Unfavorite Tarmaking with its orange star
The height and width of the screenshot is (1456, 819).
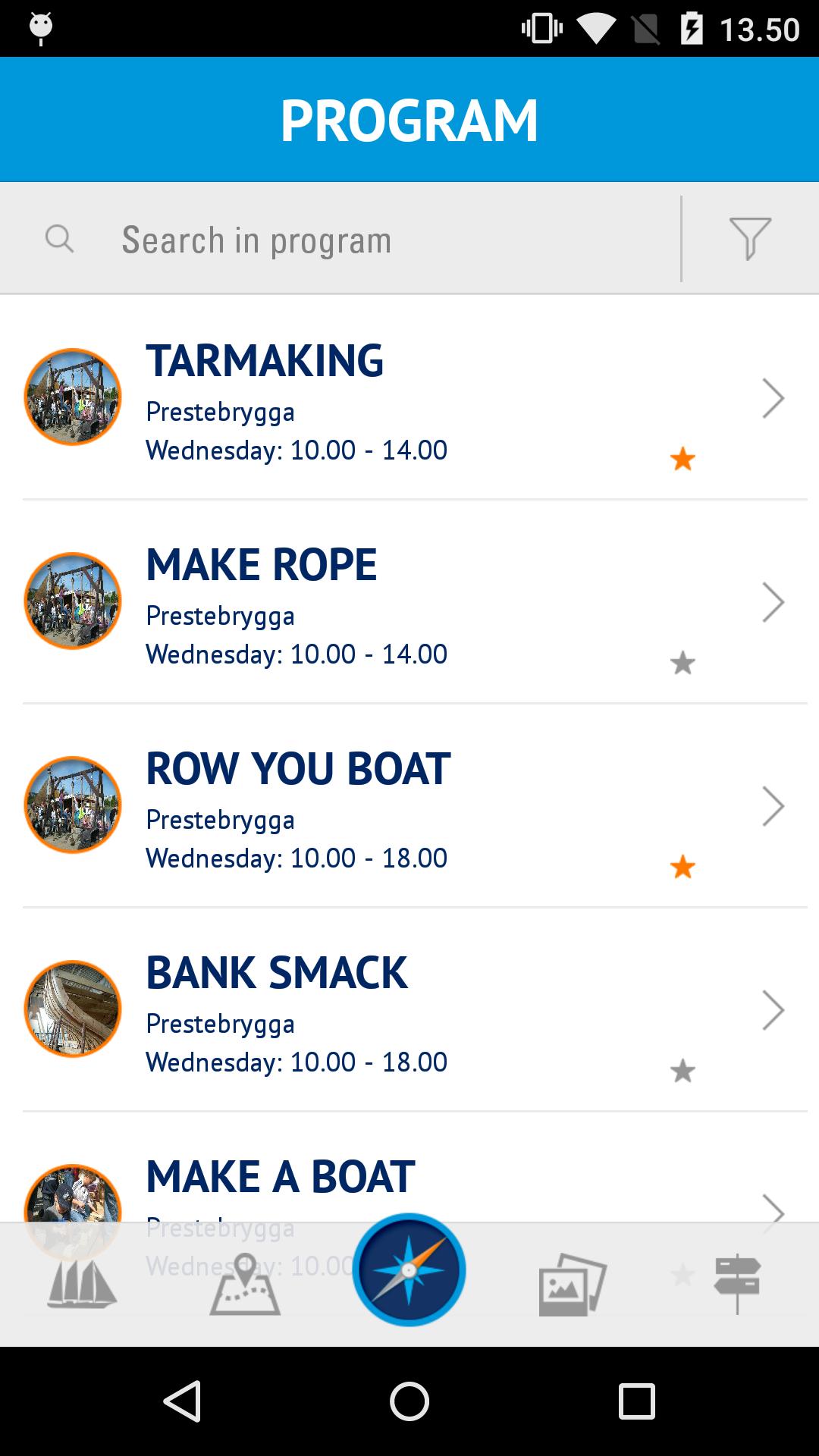tap(682, 459)
